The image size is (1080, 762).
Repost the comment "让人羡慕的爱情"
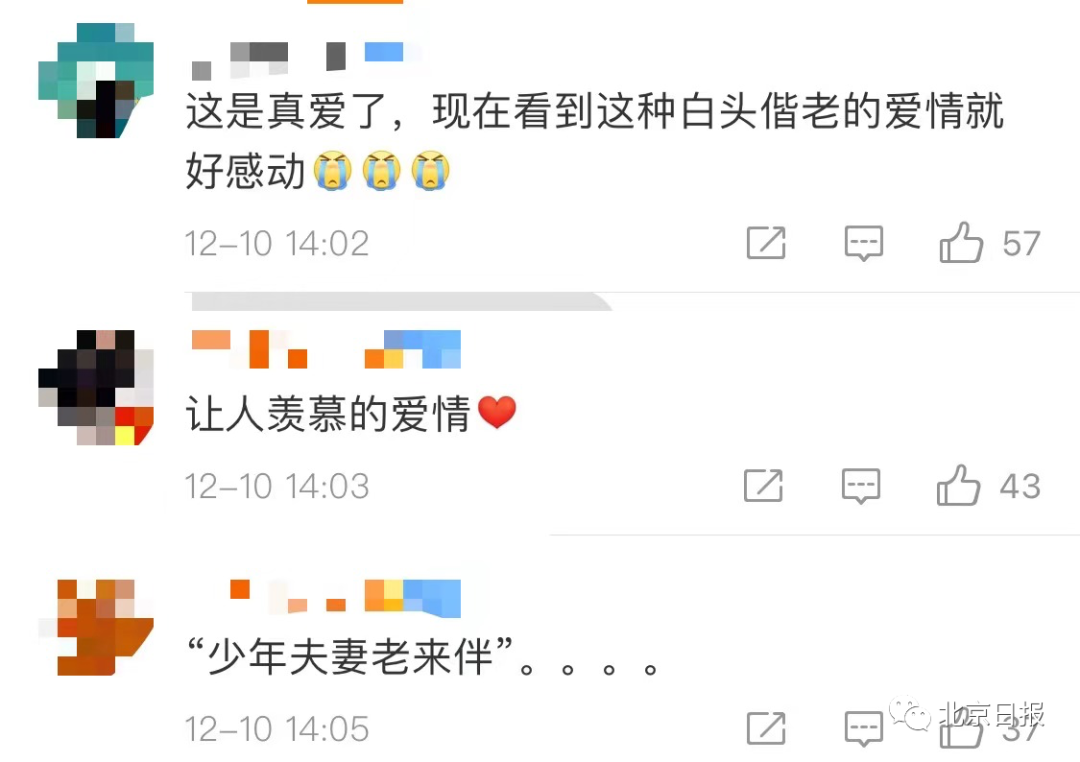pyautogui.click(x=764, y=486)
